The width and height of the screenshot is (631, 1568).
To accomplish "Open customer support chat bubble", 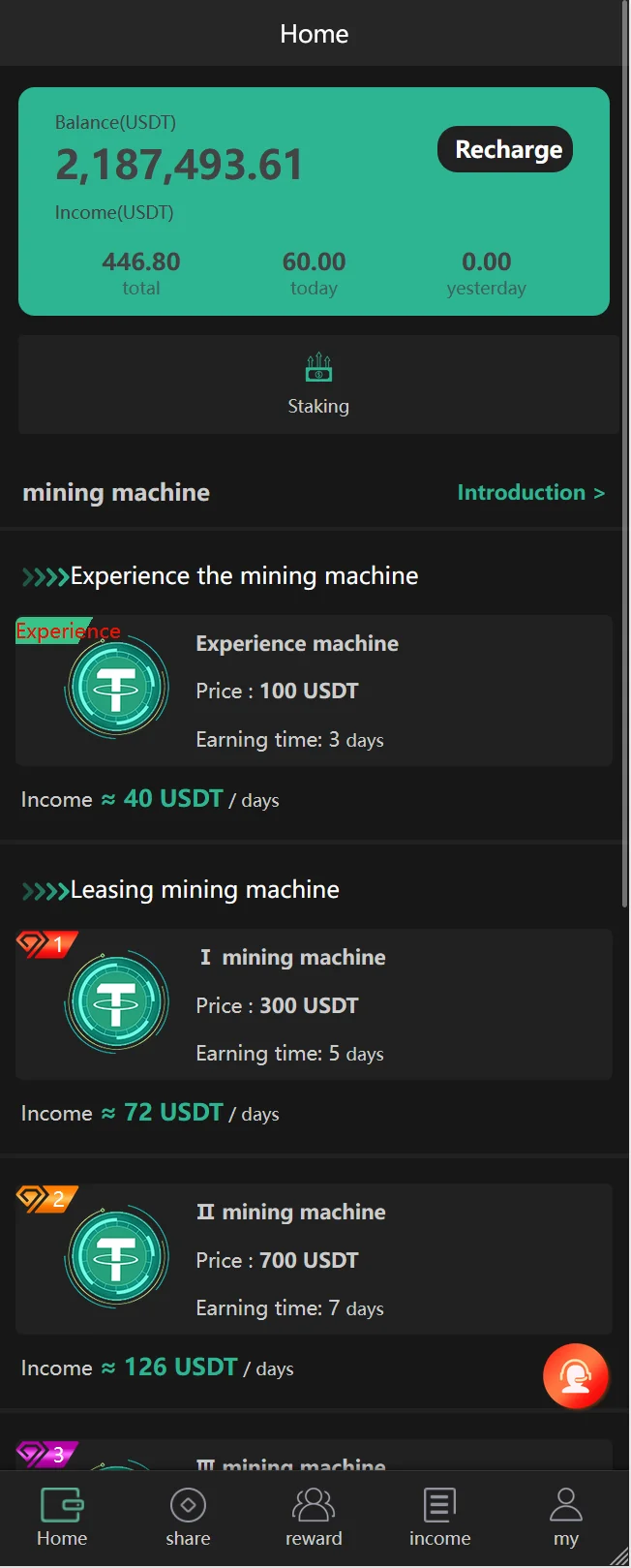I will (x=576, y=1375).
